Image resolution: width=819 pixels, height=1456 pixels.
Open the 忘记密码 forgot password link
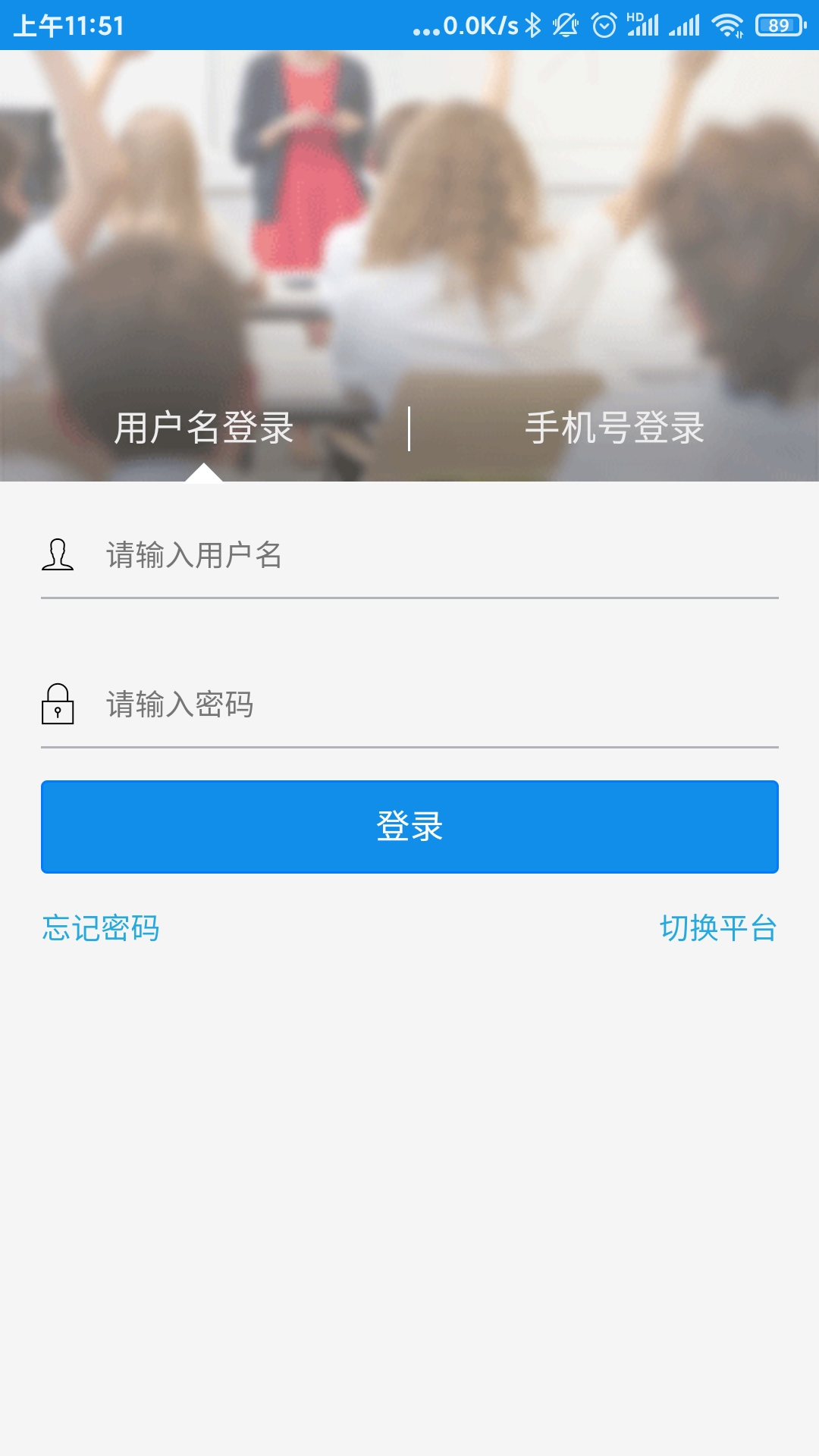pos(101,928)
